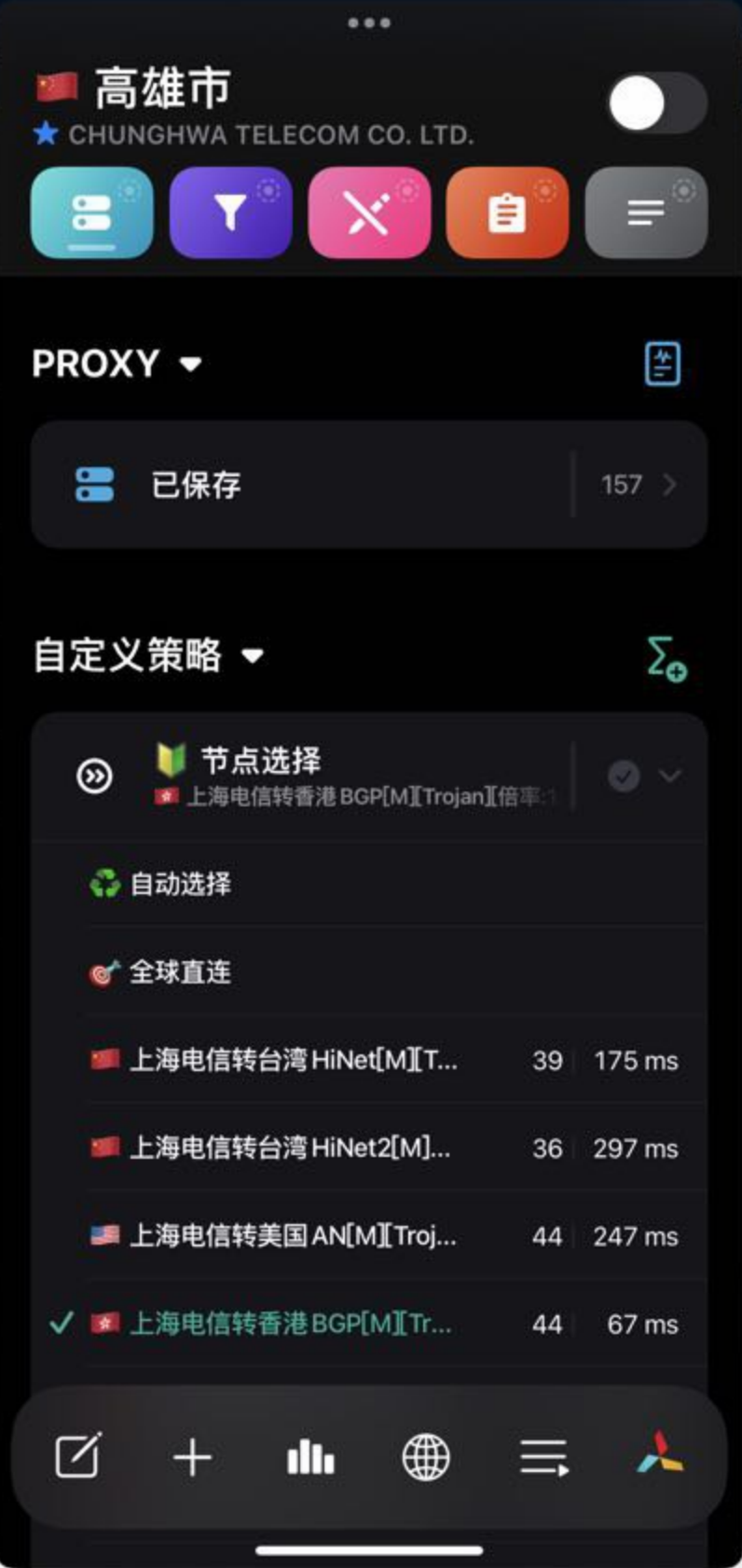Tap the plus add button
This screenshot has height=1568, width=742.
193,1456
